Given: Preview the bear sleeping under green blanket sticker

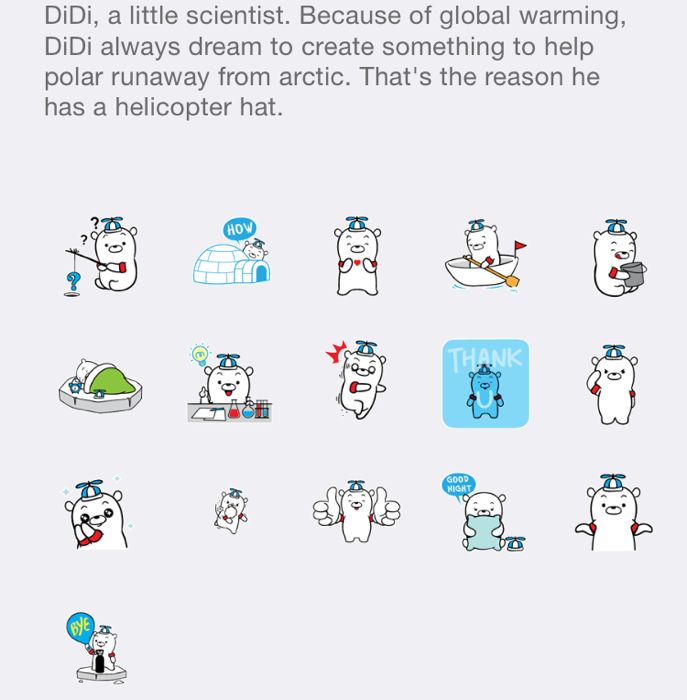Looking at the screenshot, I should point(98,383).
